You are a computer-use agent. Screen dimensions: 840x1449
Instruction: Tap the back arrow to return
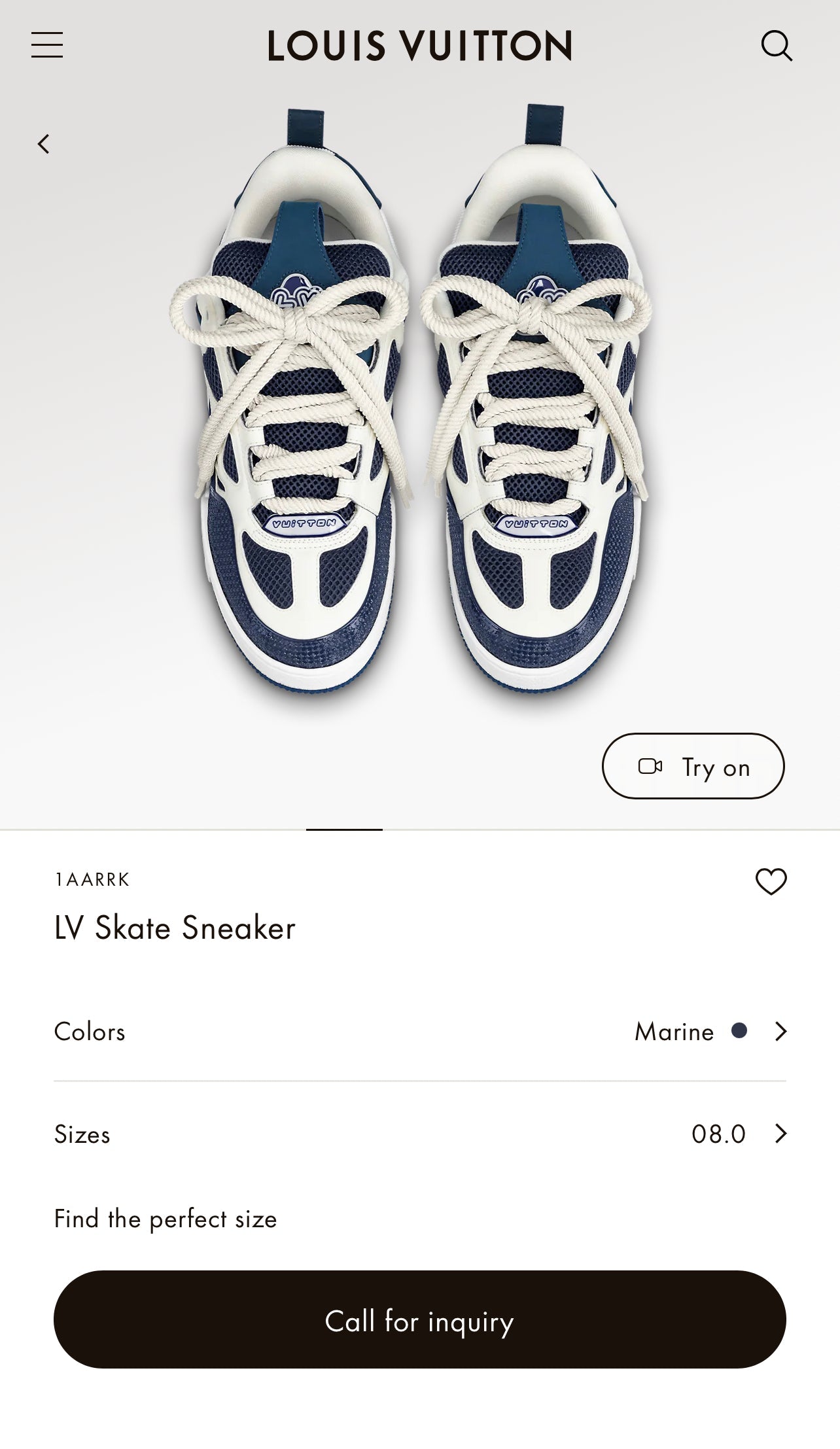44,143
